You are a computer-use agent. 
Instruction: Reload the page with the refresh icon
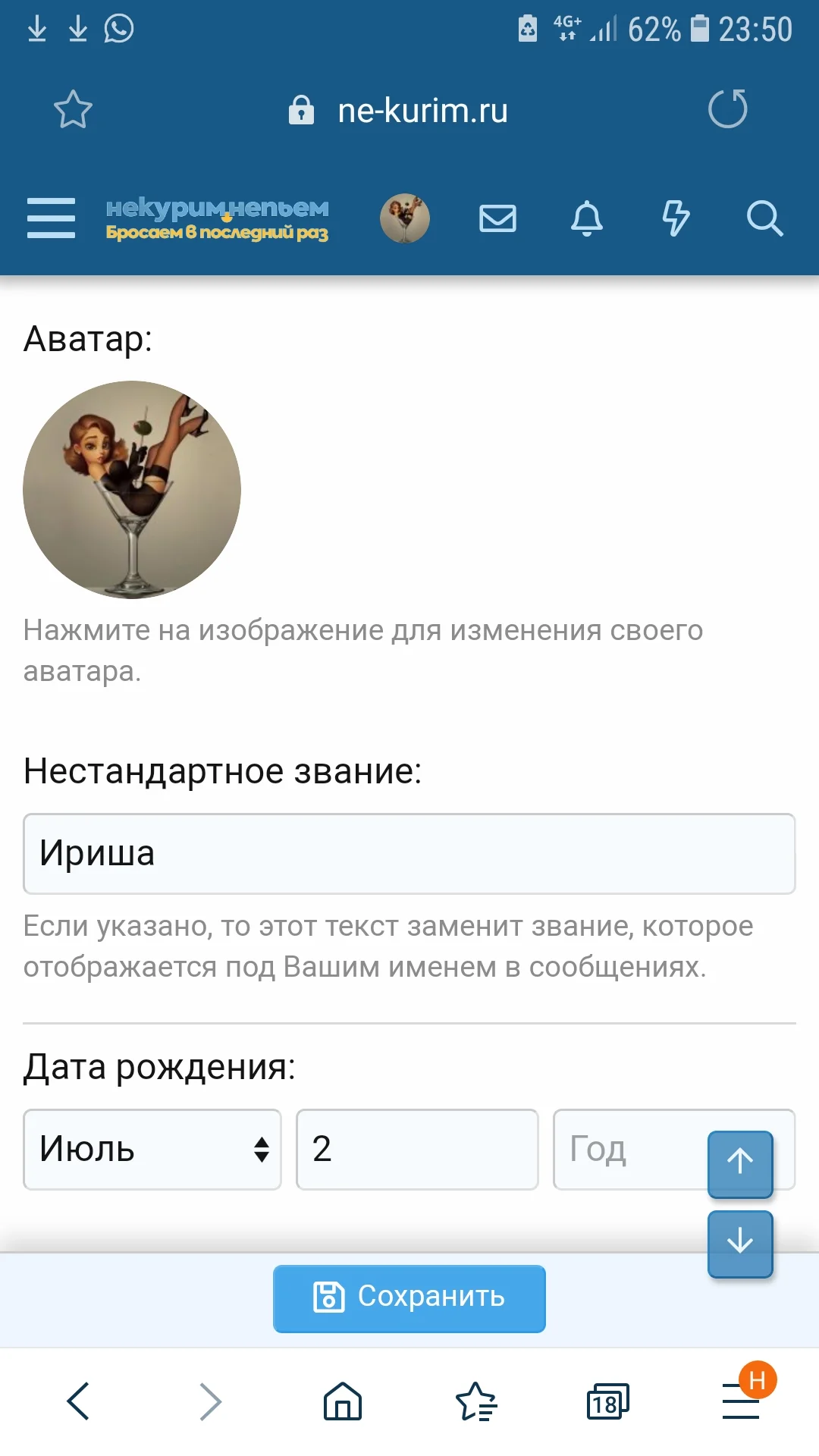coord(726,110)
